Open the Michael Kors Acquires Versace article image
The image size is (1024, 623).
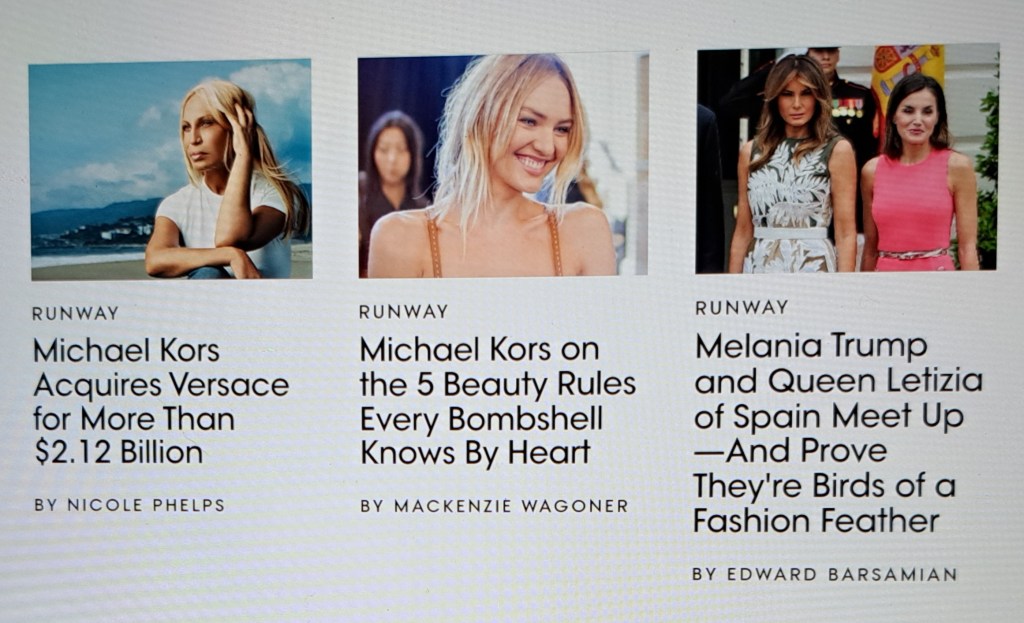coord(170,168)
